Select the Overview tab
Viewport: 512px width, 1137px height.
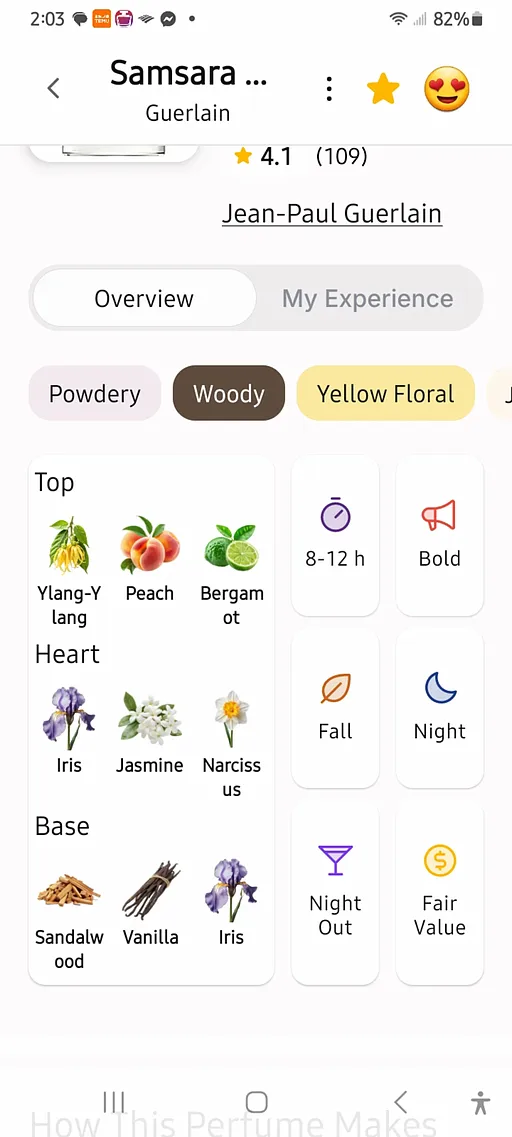[x=144, y=299]
